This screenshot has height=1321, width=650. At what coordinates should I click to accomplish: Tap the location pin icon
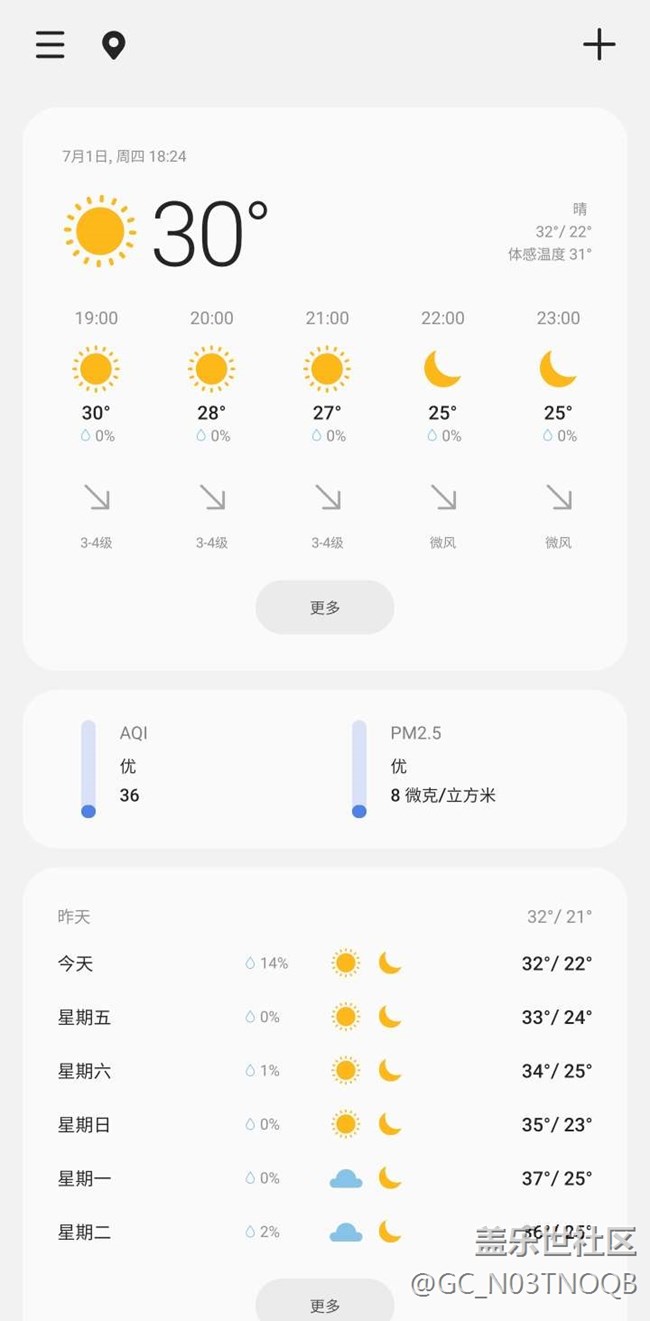114,46
